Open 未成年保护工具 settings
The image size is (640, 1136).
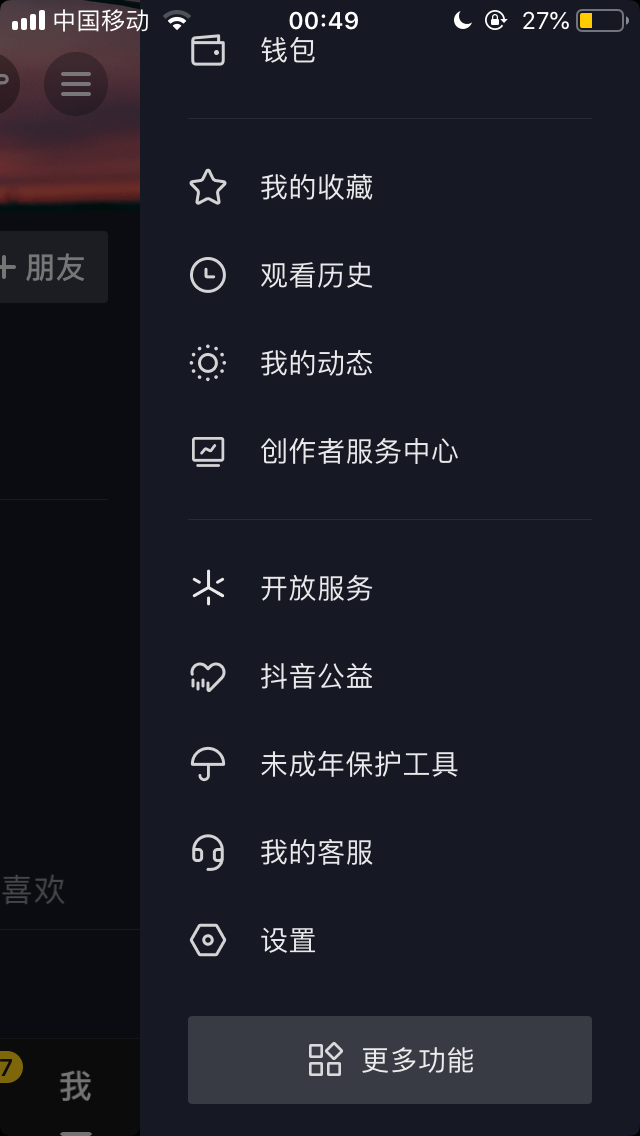coord(358,765)
